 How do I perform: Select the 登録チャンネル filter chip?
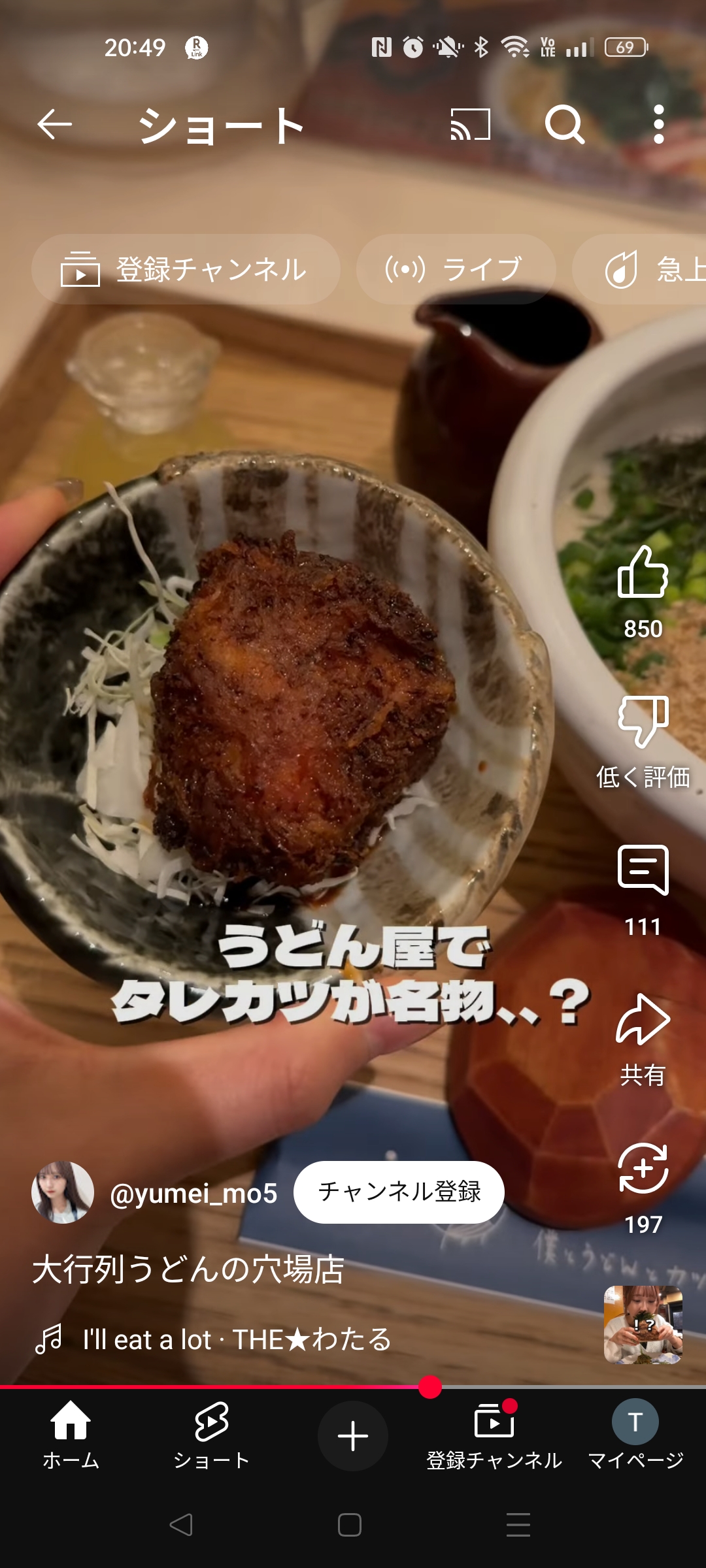(x=186, y=269)
